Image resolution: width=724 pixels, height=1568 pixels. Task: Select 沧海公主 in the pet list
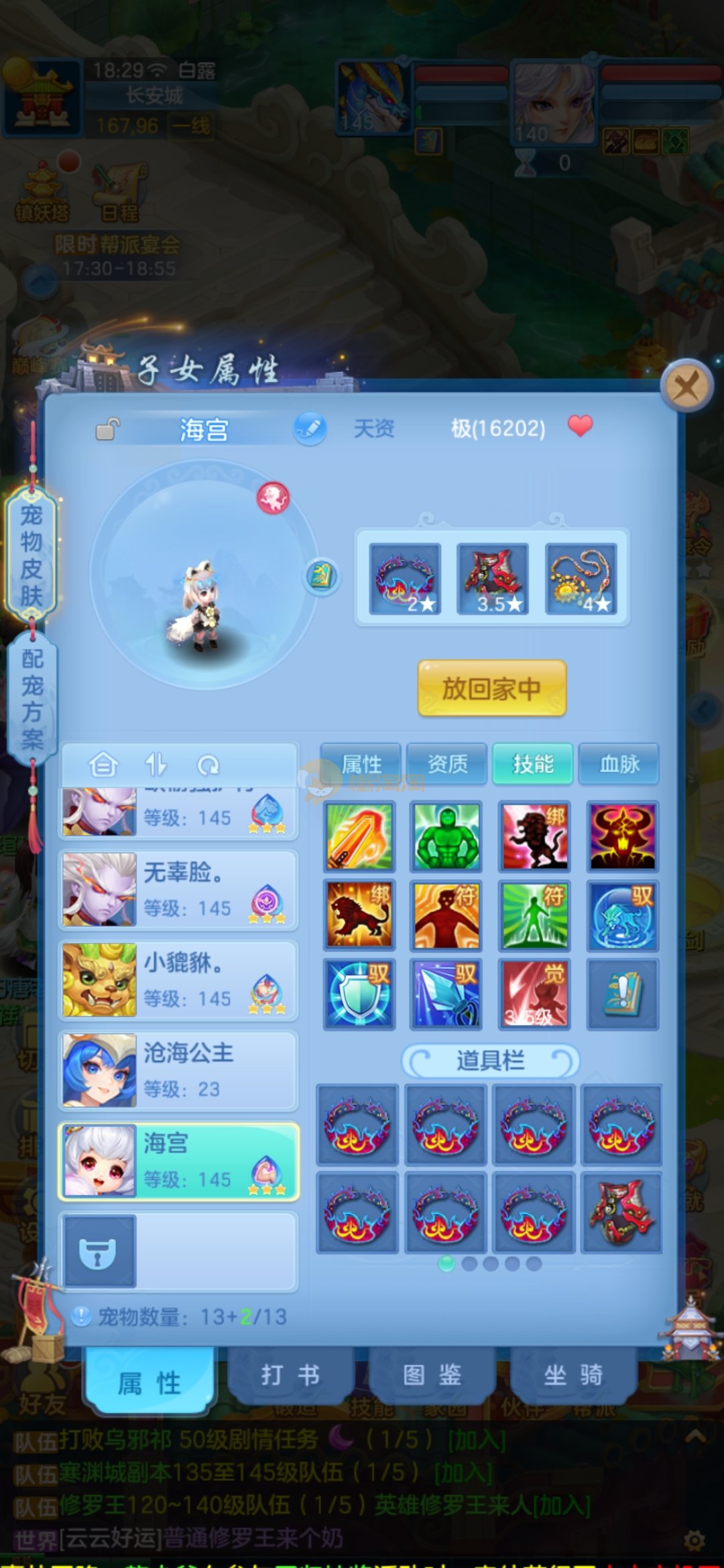(178, 1070)
